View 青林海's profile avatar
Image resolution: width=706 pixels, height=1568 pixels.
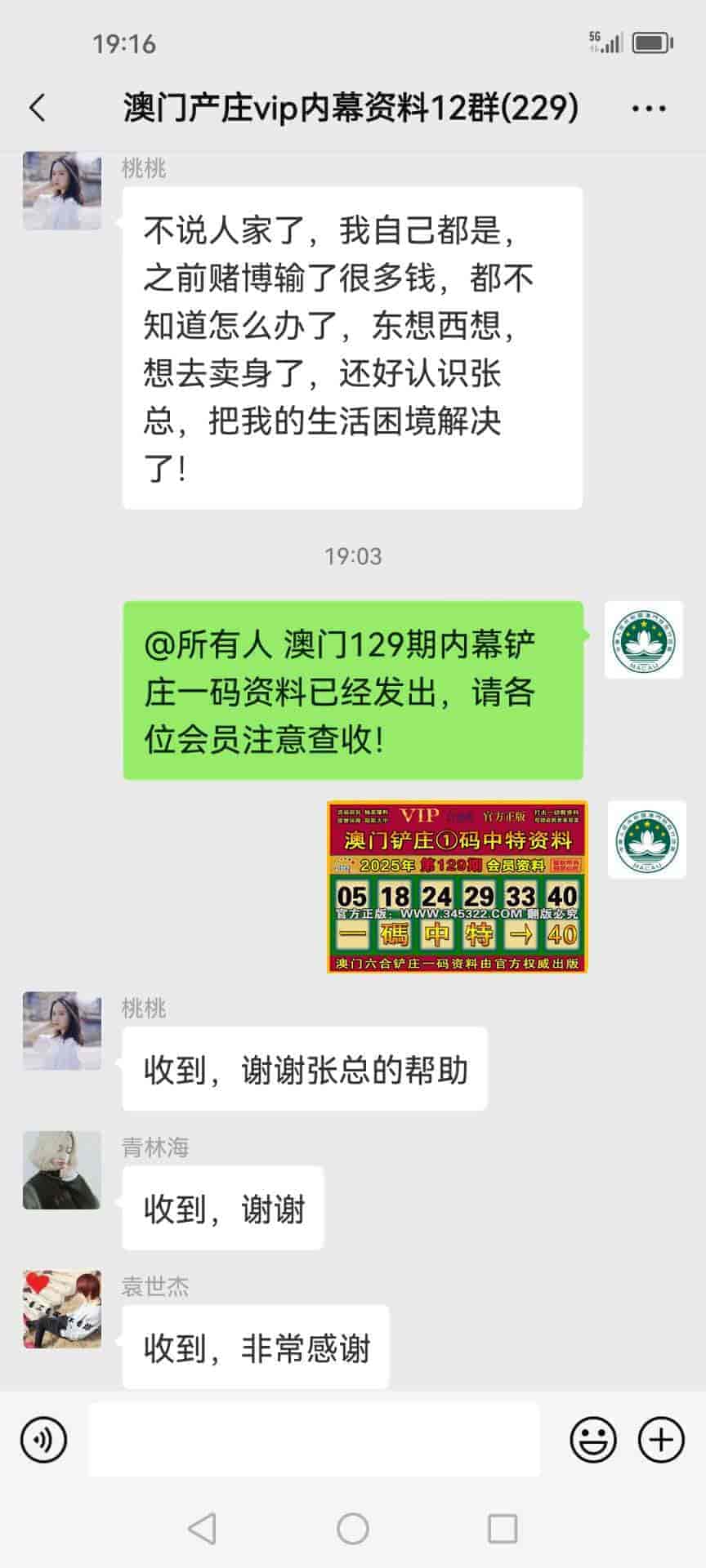[62, 1170]
